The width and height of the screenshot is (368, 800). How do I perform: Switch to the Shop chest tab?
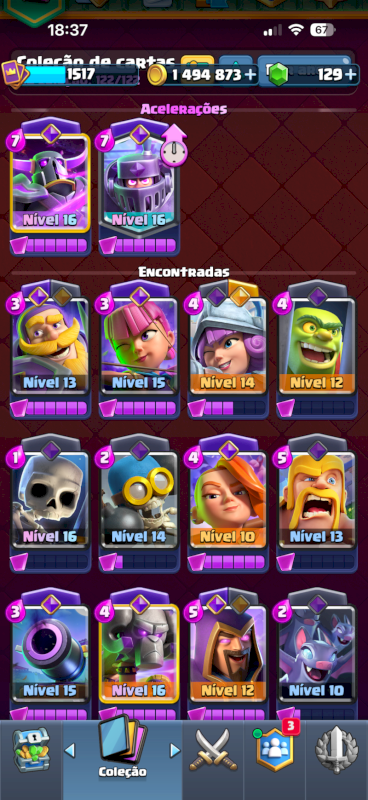pos(31,750)
